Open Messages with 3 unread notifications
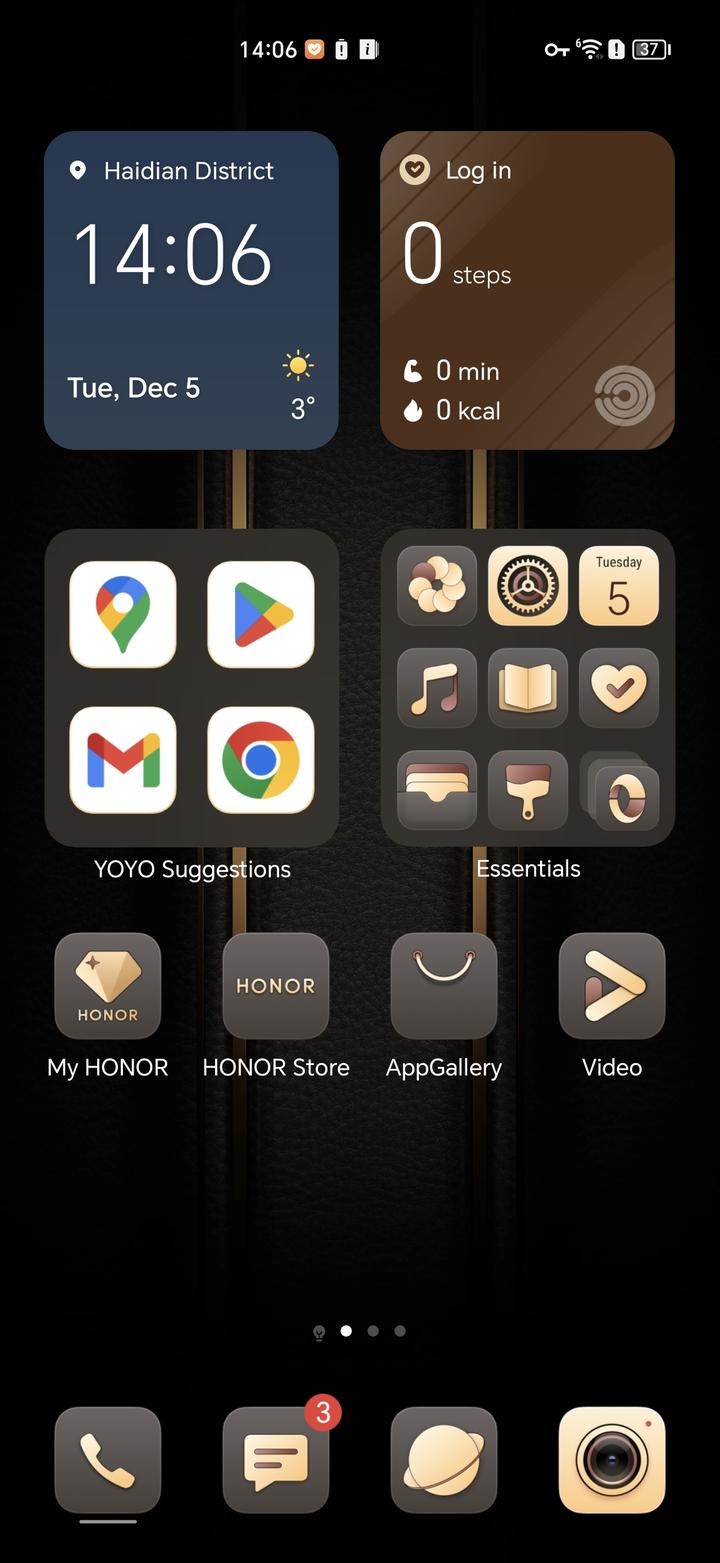Viewport: 720px width, 1563px height. (276, 1460)
